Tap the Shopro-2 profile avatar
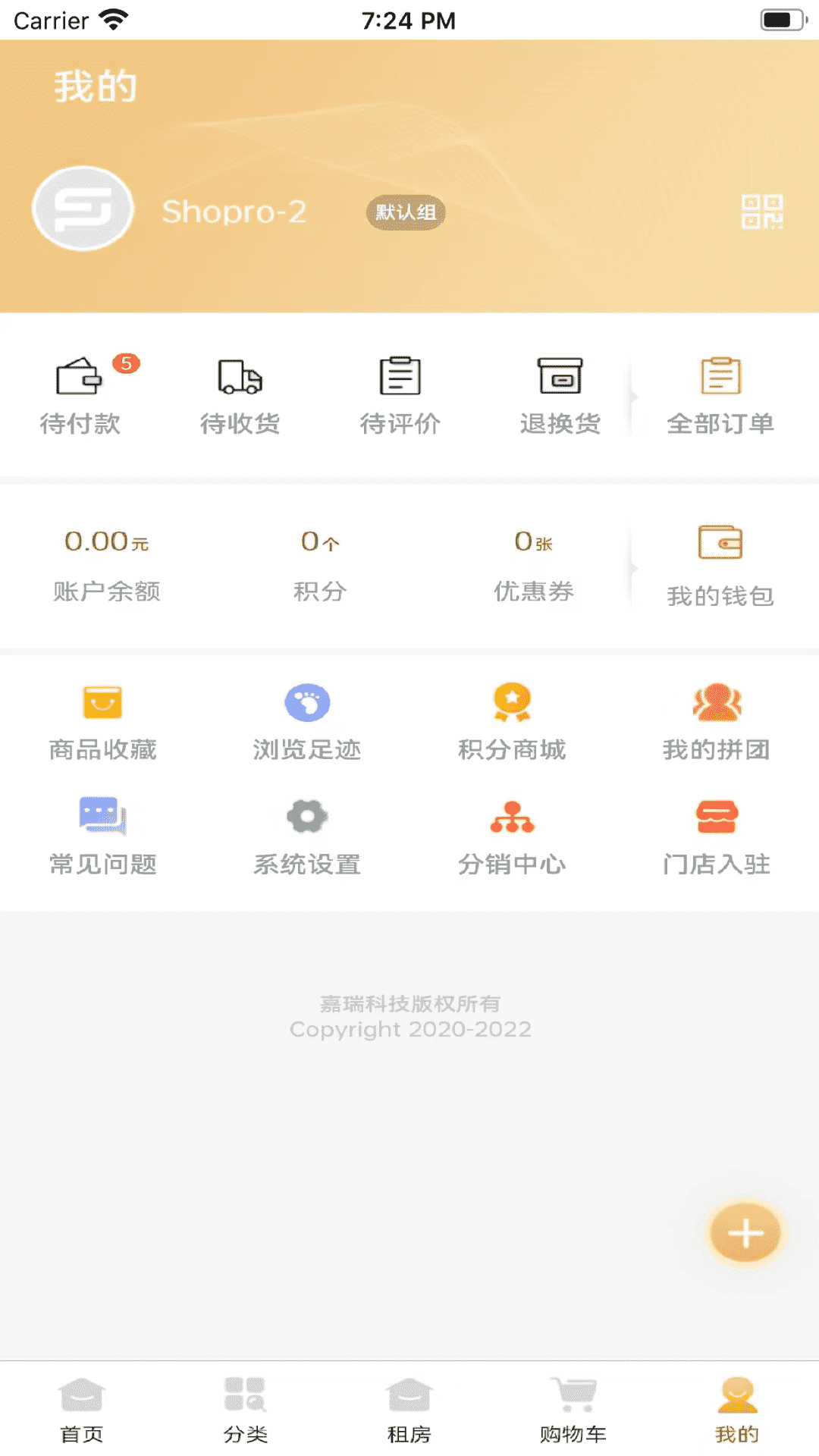Viewport: 819px width, 1456px height. (x=83, y=209)
